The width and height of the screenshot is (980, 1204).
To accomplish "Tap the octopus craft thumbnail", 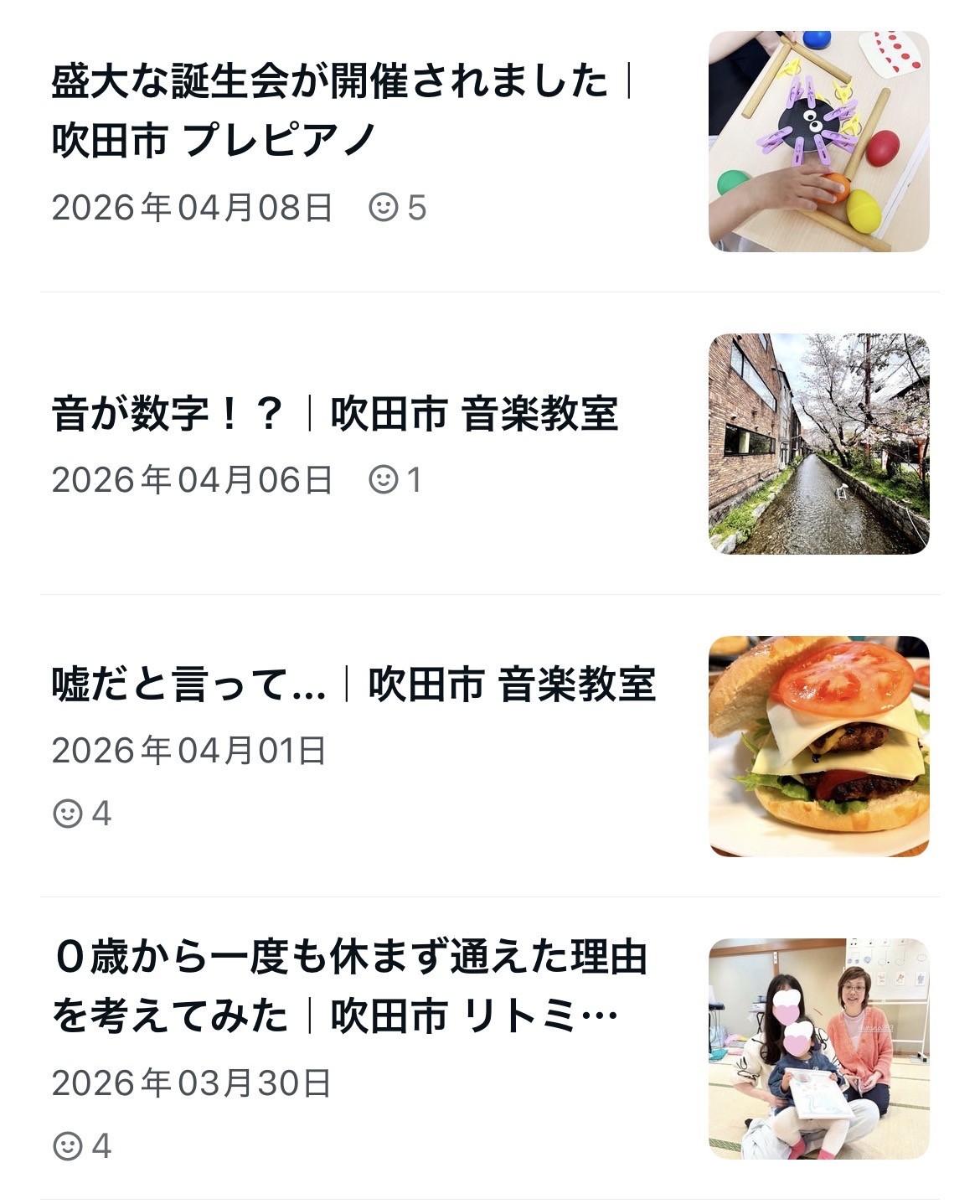I will (x=818, y=142).
